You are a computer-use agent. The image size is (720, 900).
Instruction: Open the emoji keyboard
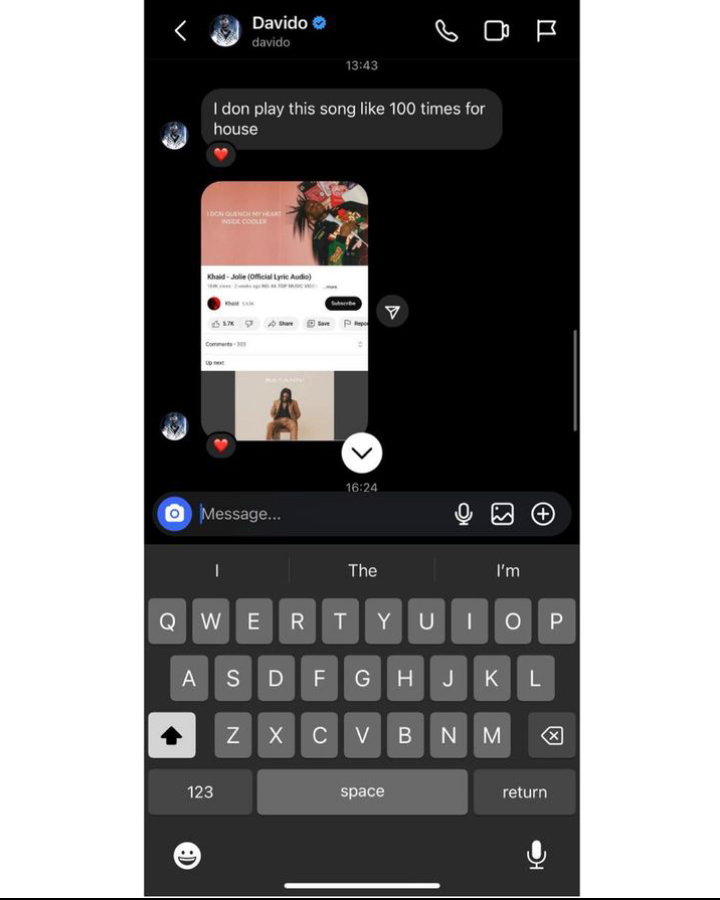tap(187, 855)
